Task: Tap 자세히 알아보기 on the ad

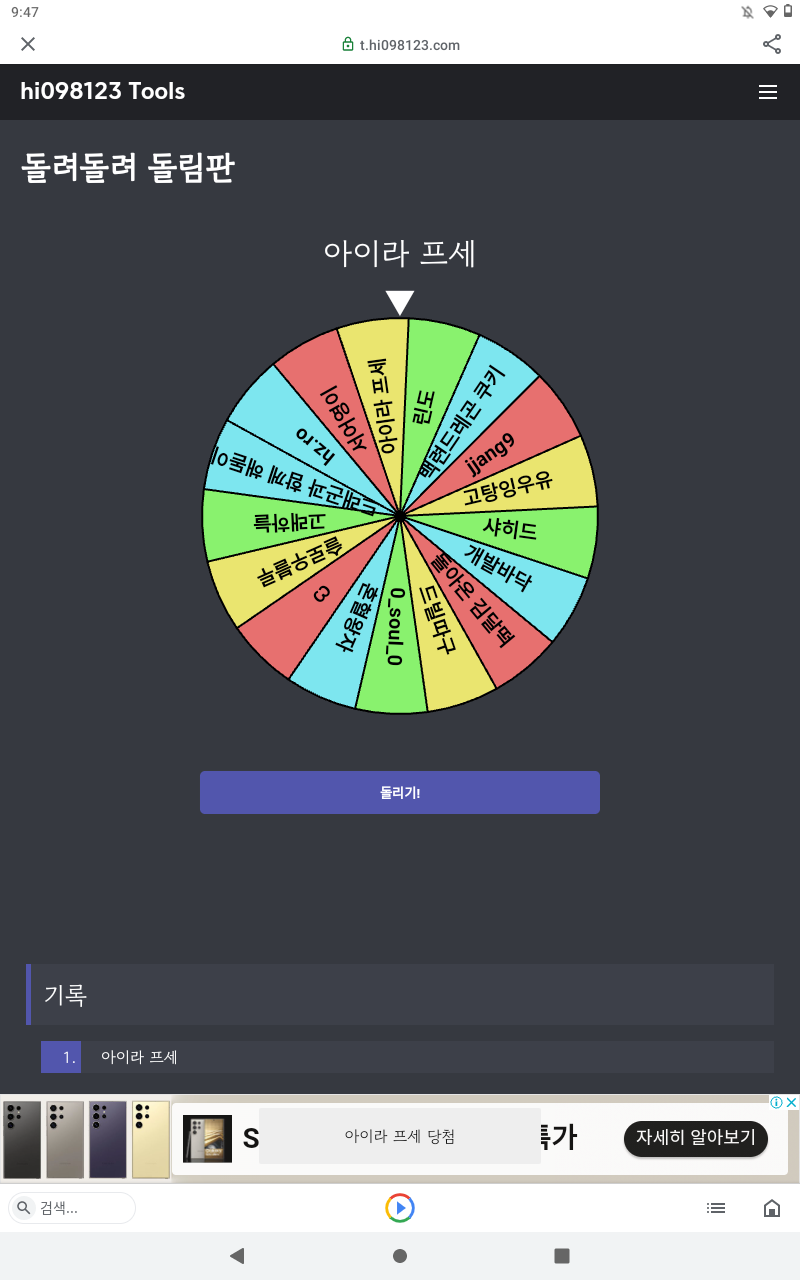Action: (x=696, y=1138)
